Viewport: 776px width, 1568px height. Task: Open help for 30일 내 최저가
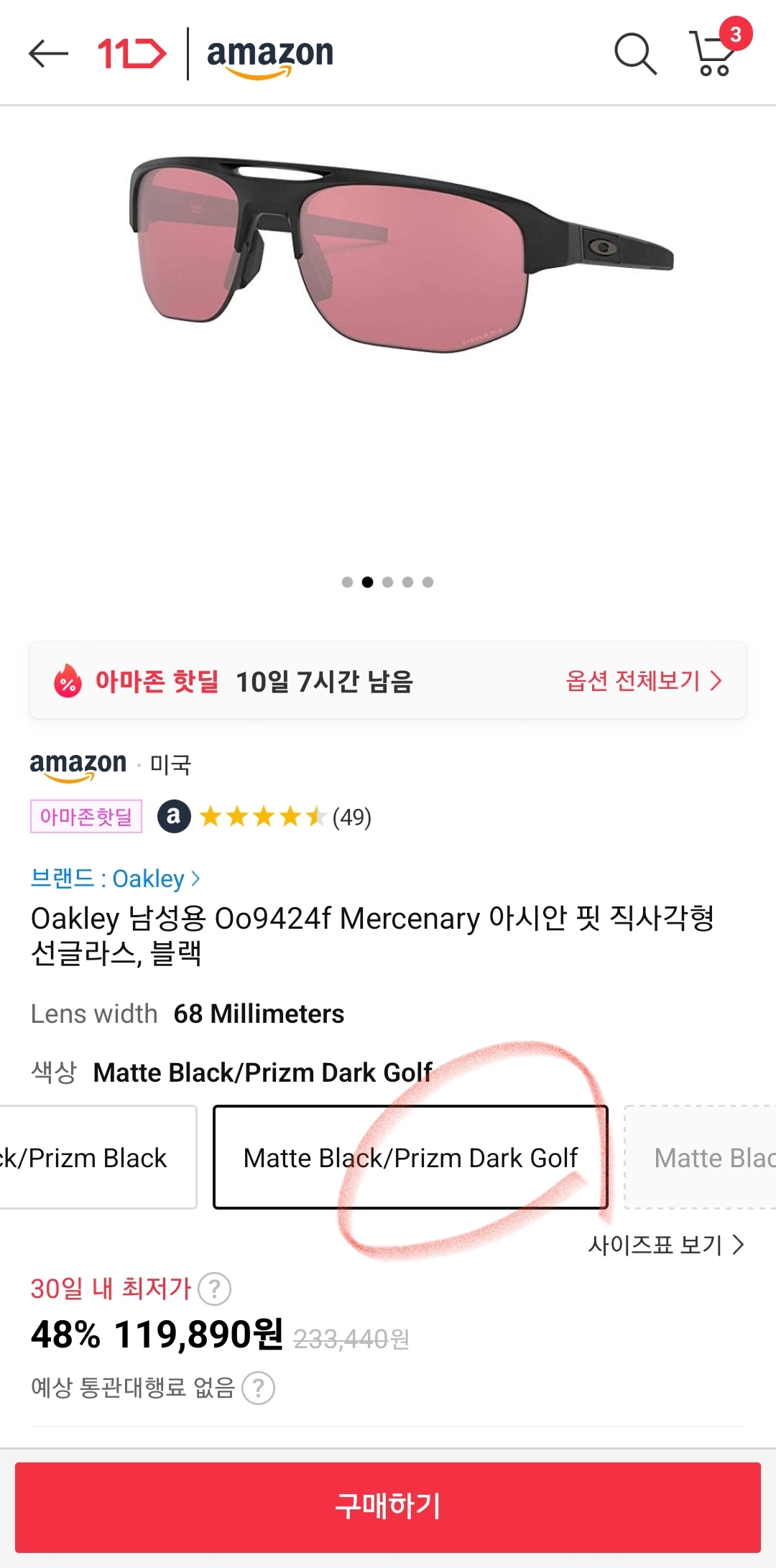(214, 1289)
